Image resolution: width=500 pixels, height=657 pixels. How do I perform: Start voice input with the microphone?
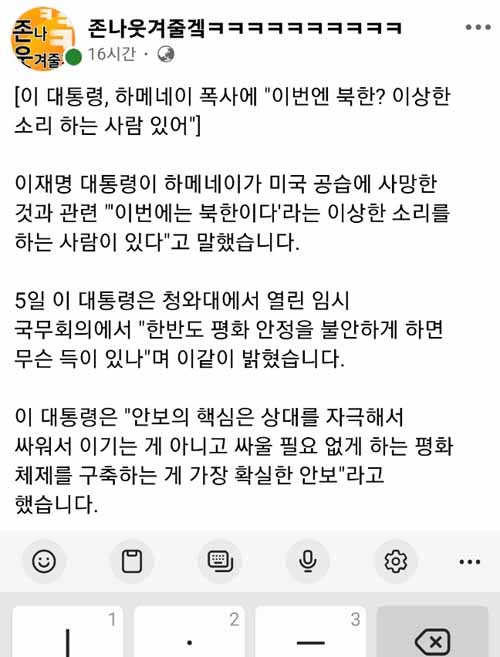click(308, 561)
